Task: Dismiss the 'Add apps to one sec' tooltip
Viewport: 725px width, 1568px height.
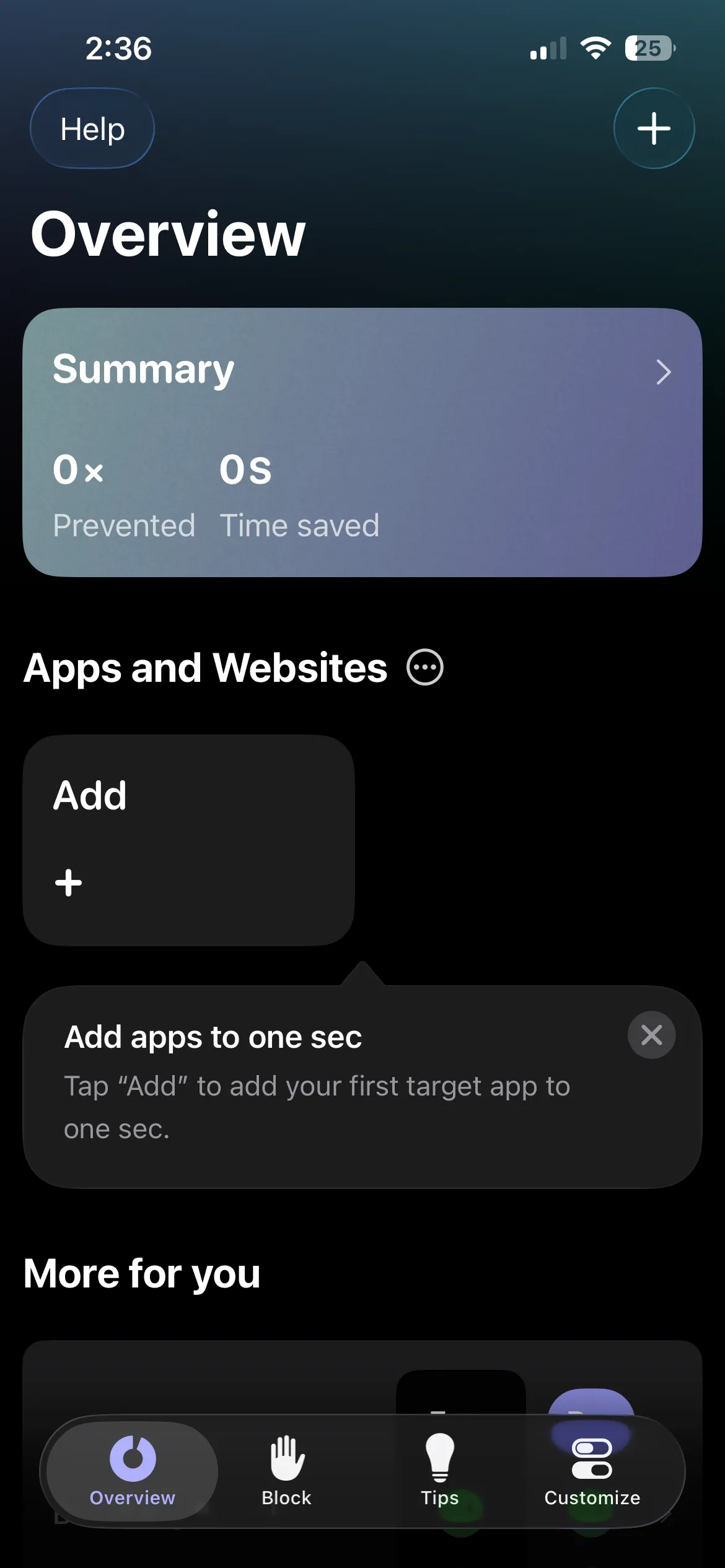Action: coord(651,1035)
